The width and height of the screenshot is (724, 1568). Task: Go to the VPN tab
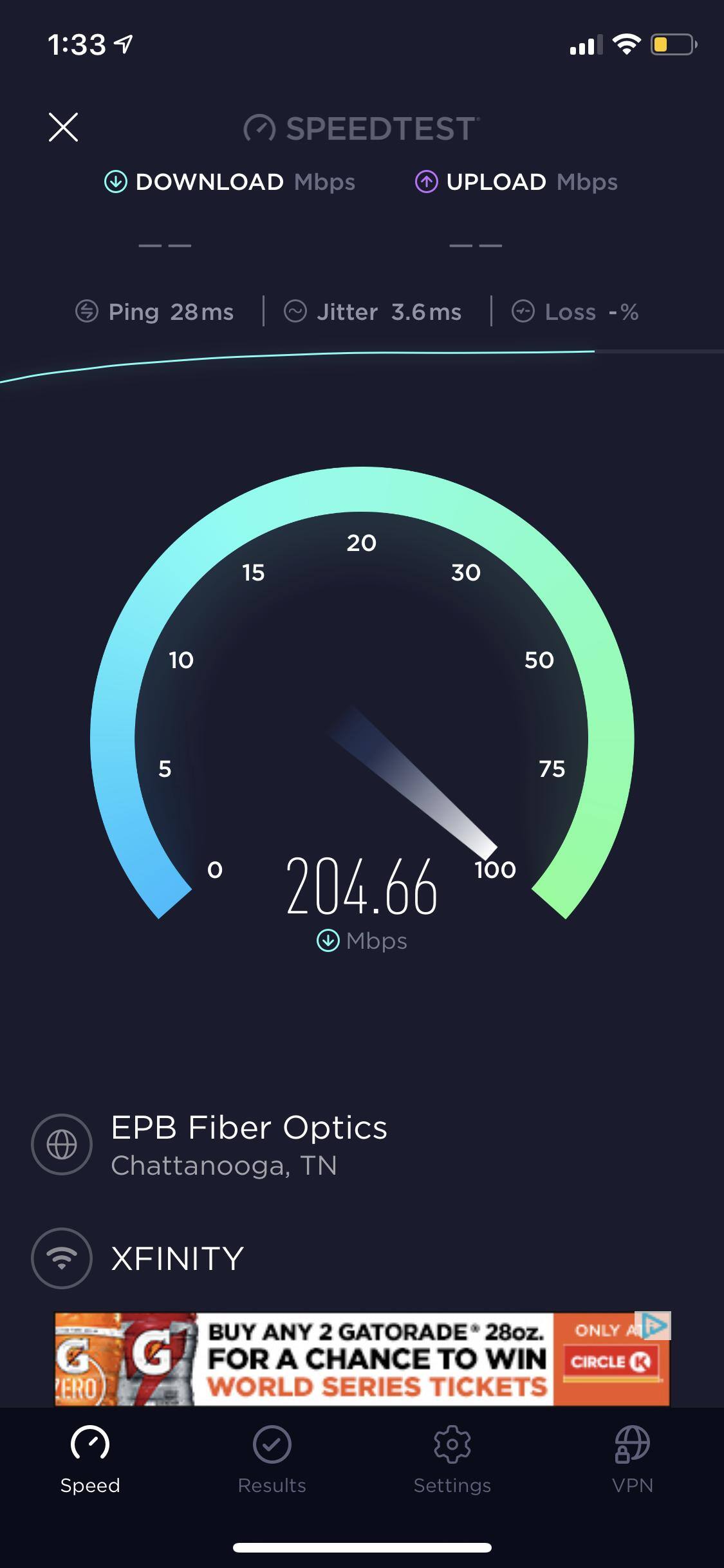[632, 1461]
